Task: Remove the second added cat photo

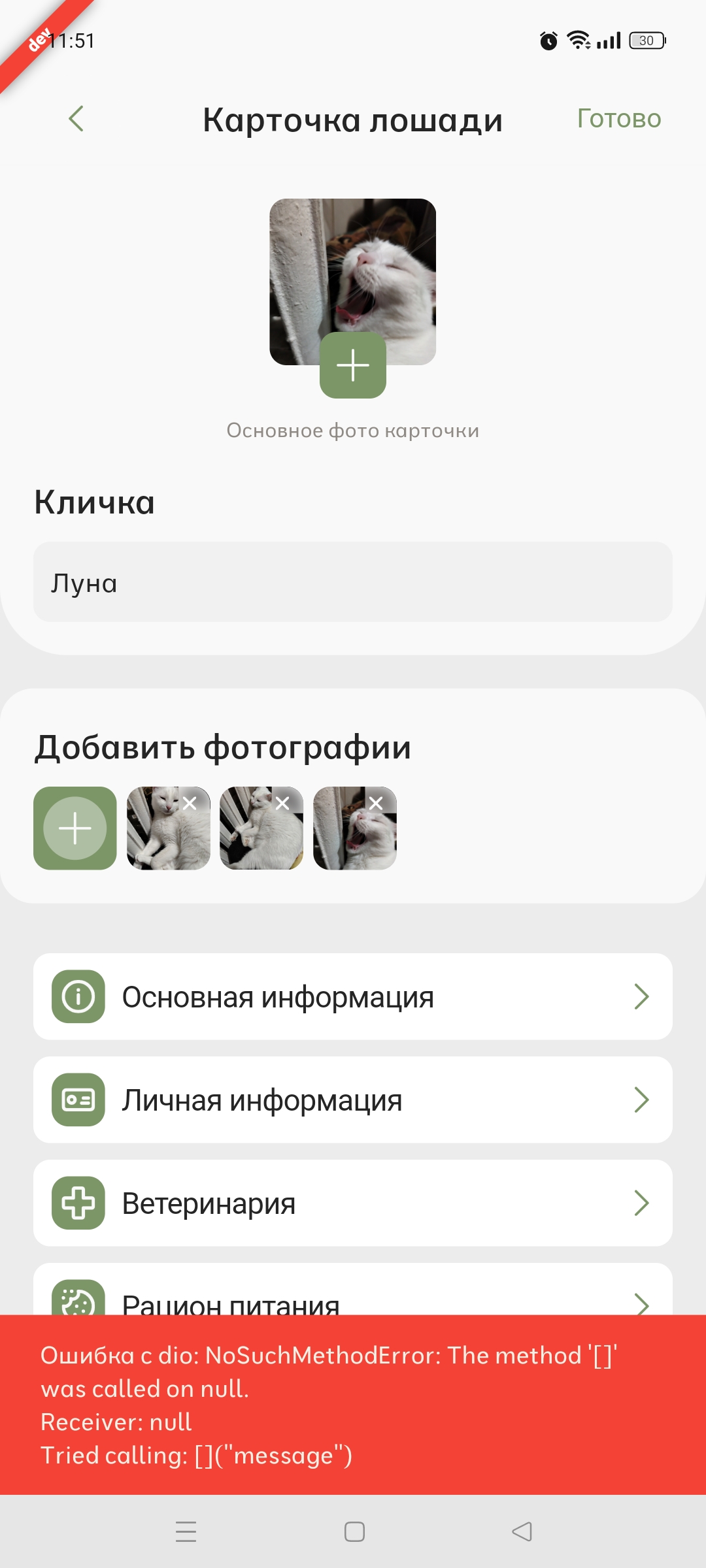Action: pyautogui.click(x=282, y=804)
